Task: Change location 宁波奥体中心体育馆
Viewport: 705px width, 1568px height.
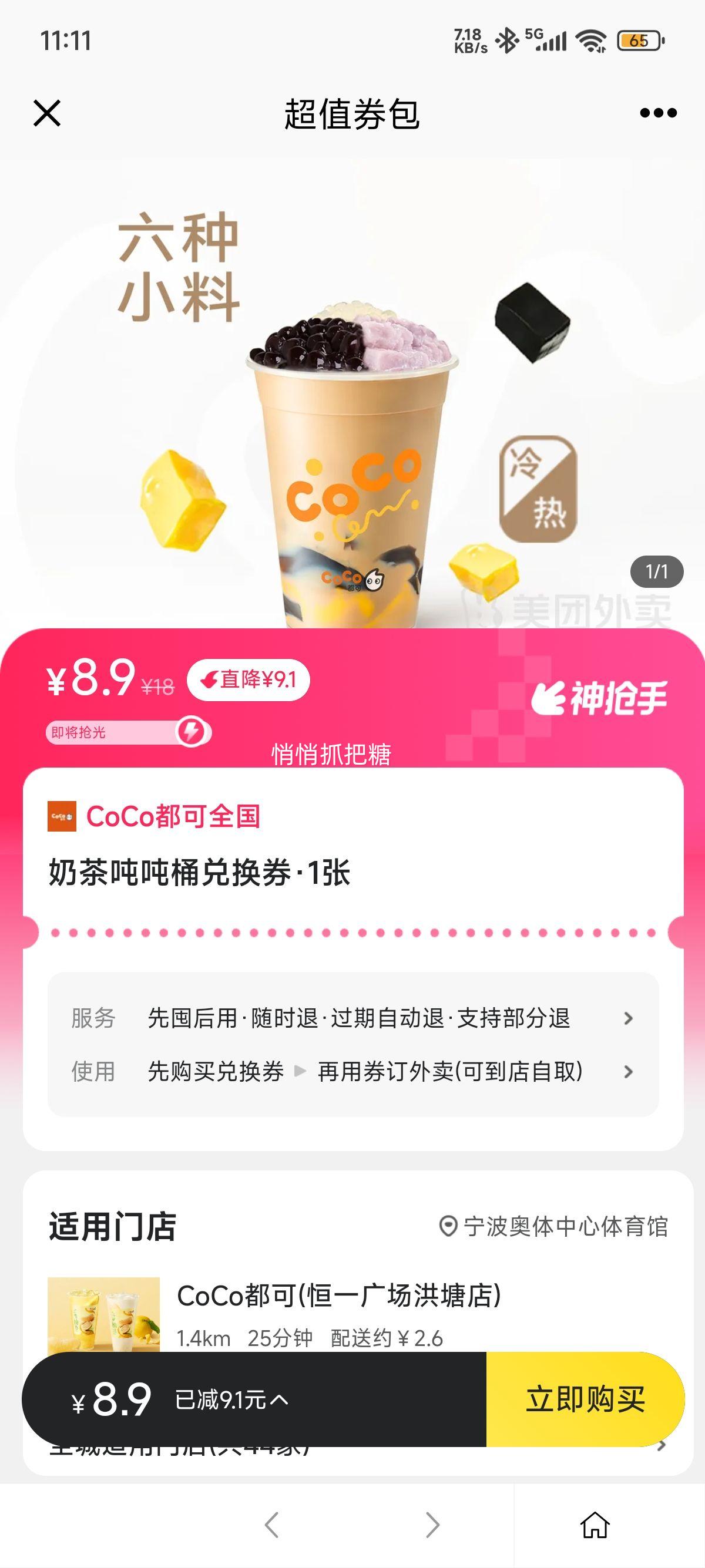Action: [554, 1227]
